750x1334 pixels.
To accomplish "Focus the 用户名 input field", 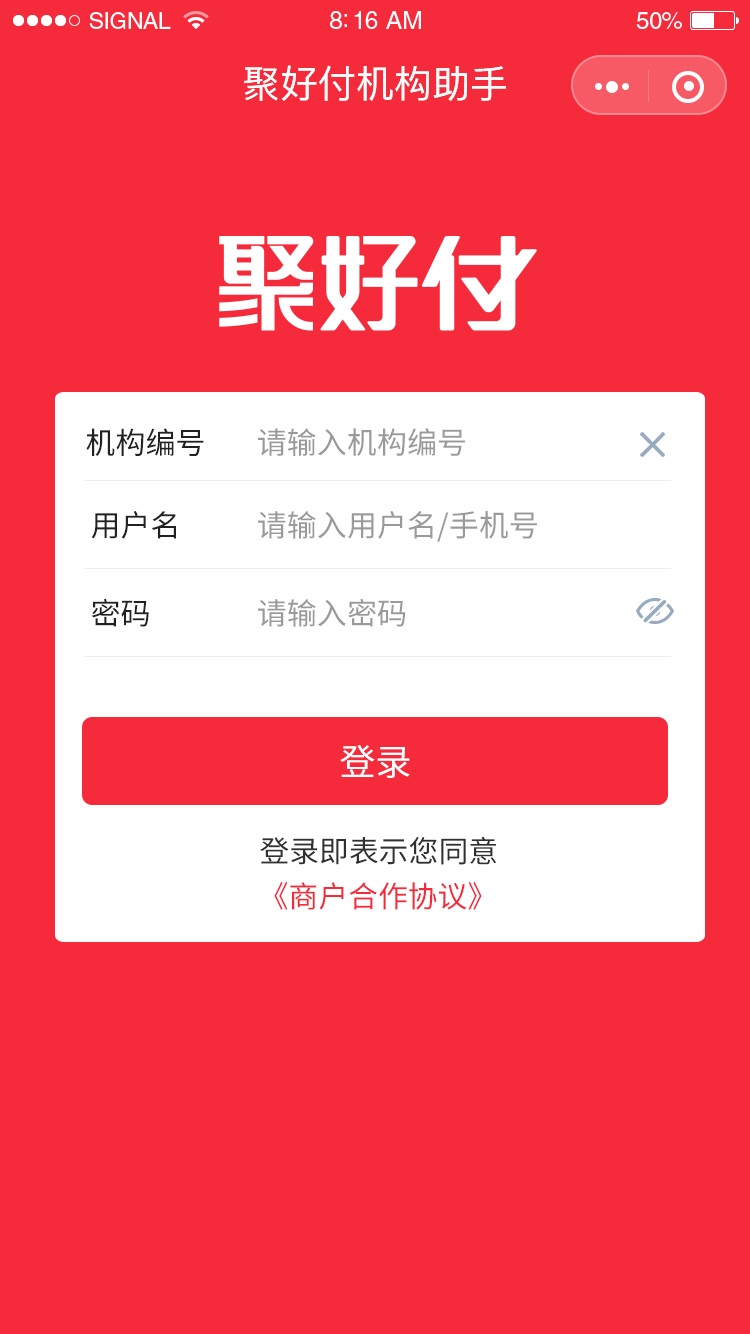I will (x=440, y=525).
